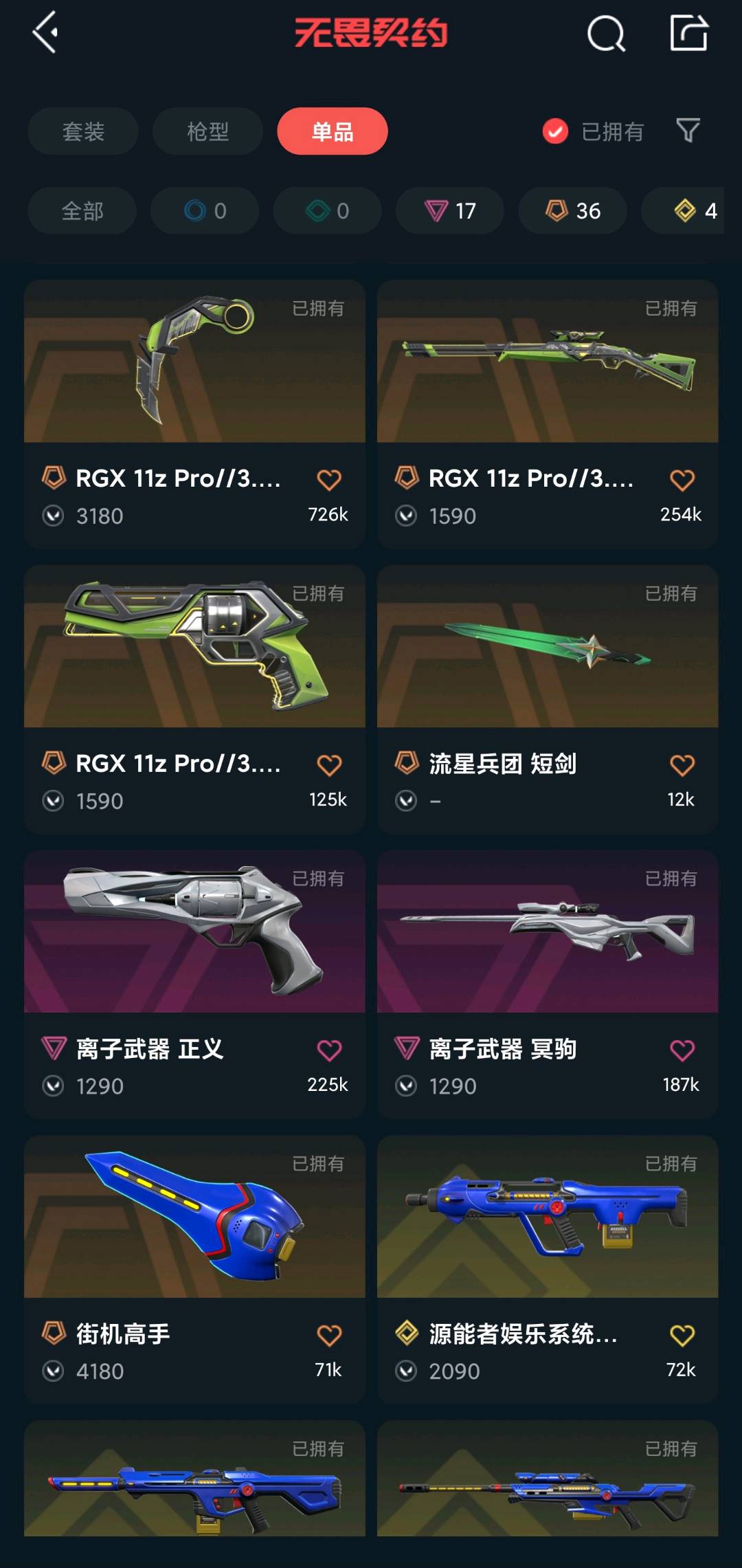Open the 街机高手 card
This screenshot has width=742, height=1568.
point(194,1270)
